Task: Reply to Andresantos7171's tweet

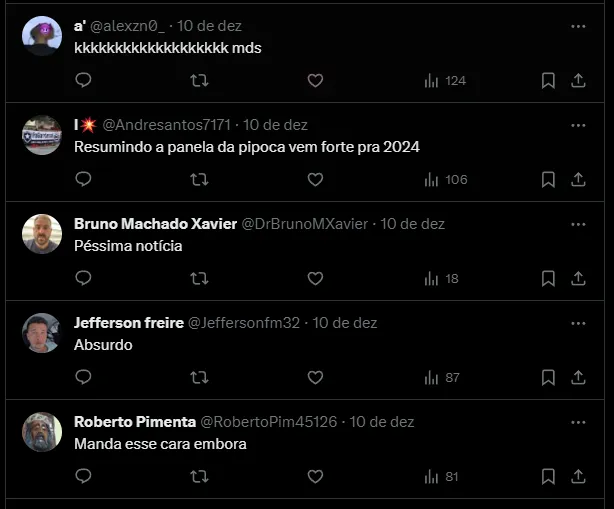Action: pos(83,179)
